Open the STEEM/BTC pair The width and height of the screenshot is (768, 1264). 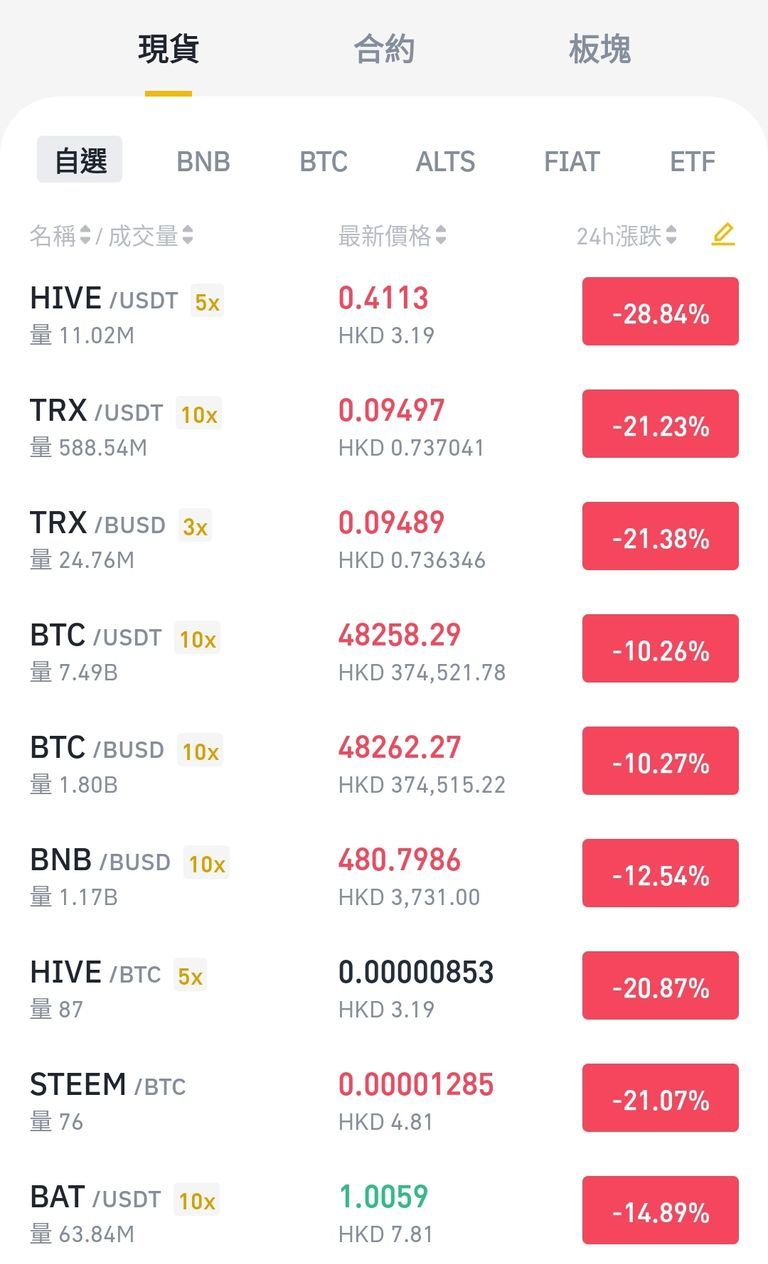click(384, 1100)
